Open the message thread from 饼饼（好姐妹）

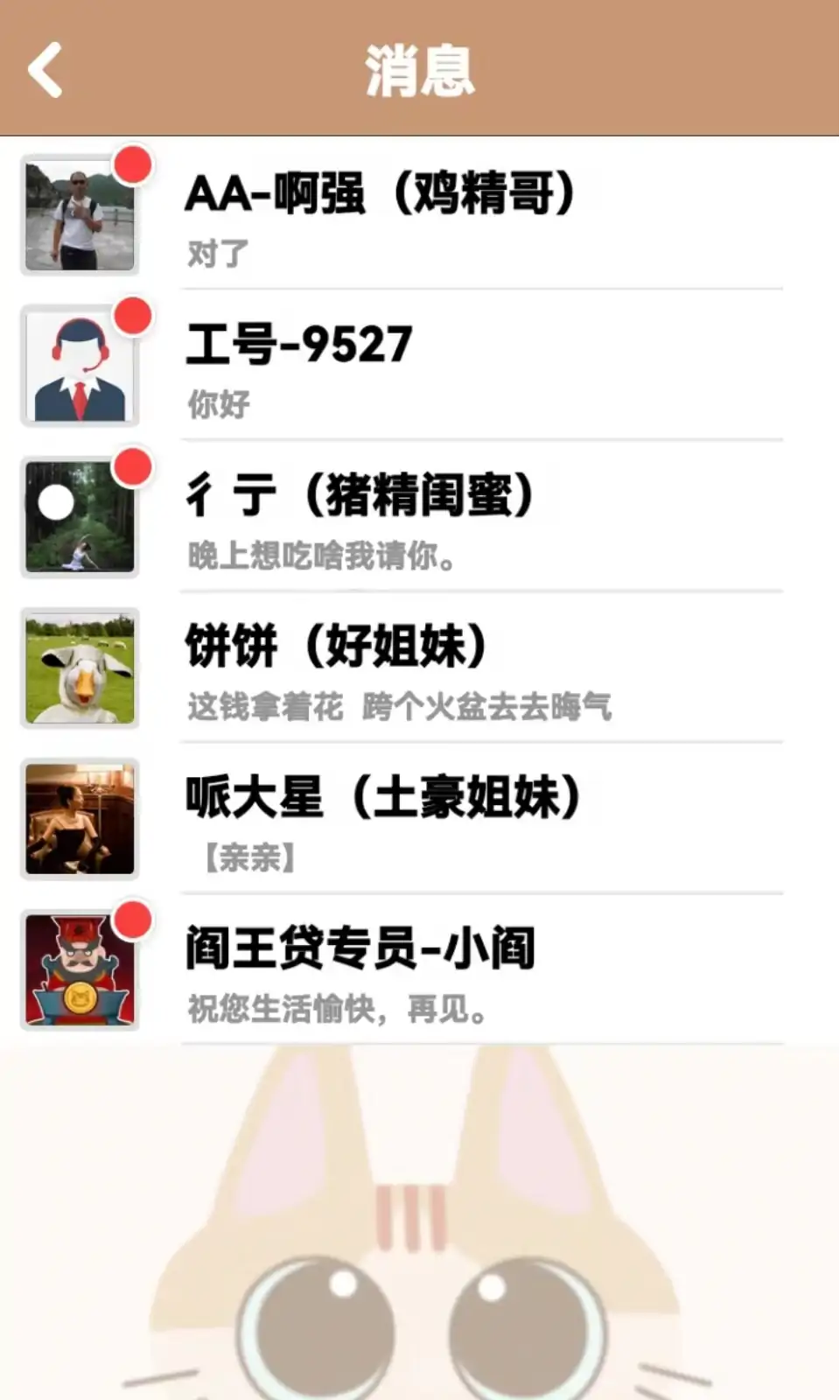420,668
